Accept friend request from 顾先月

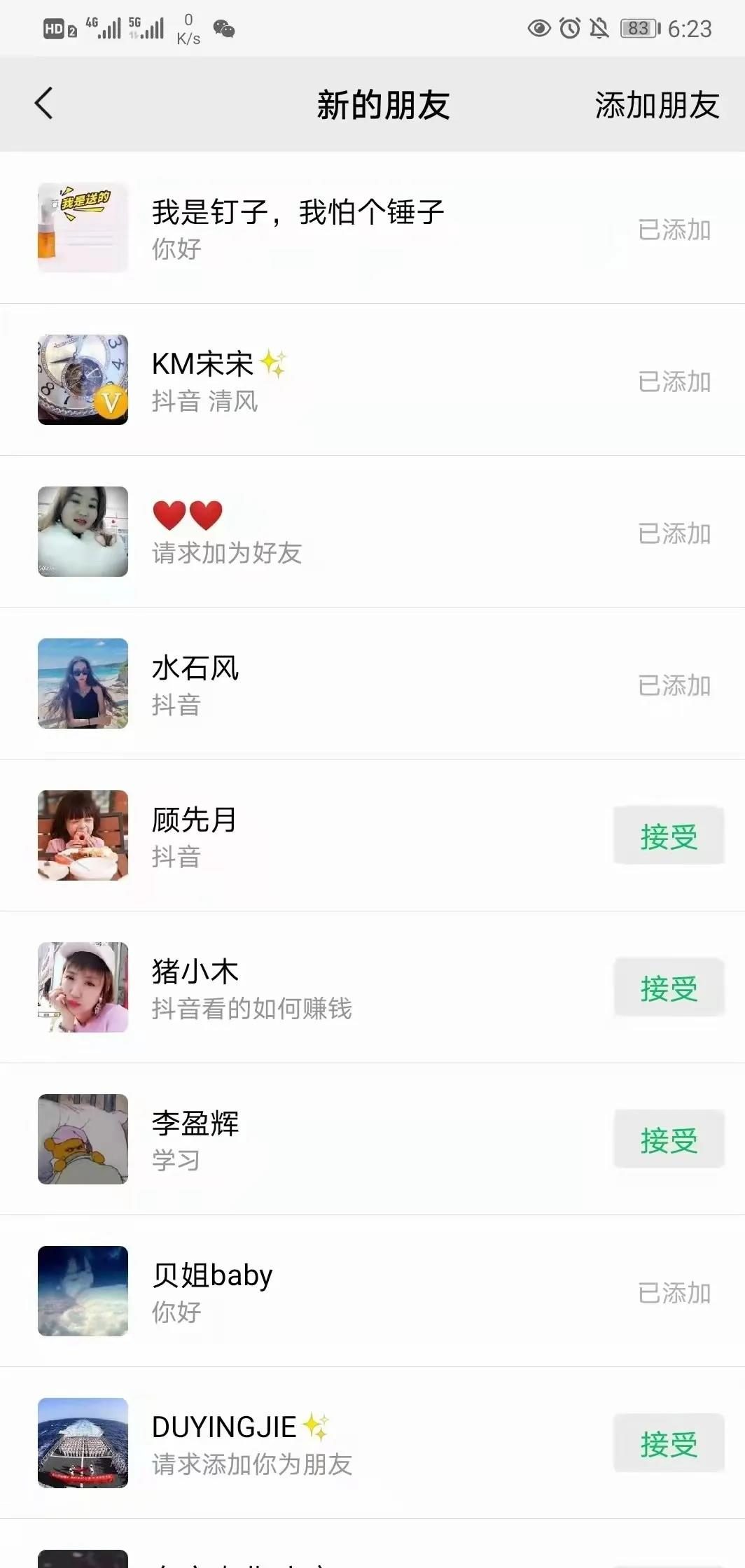point(669,836)
